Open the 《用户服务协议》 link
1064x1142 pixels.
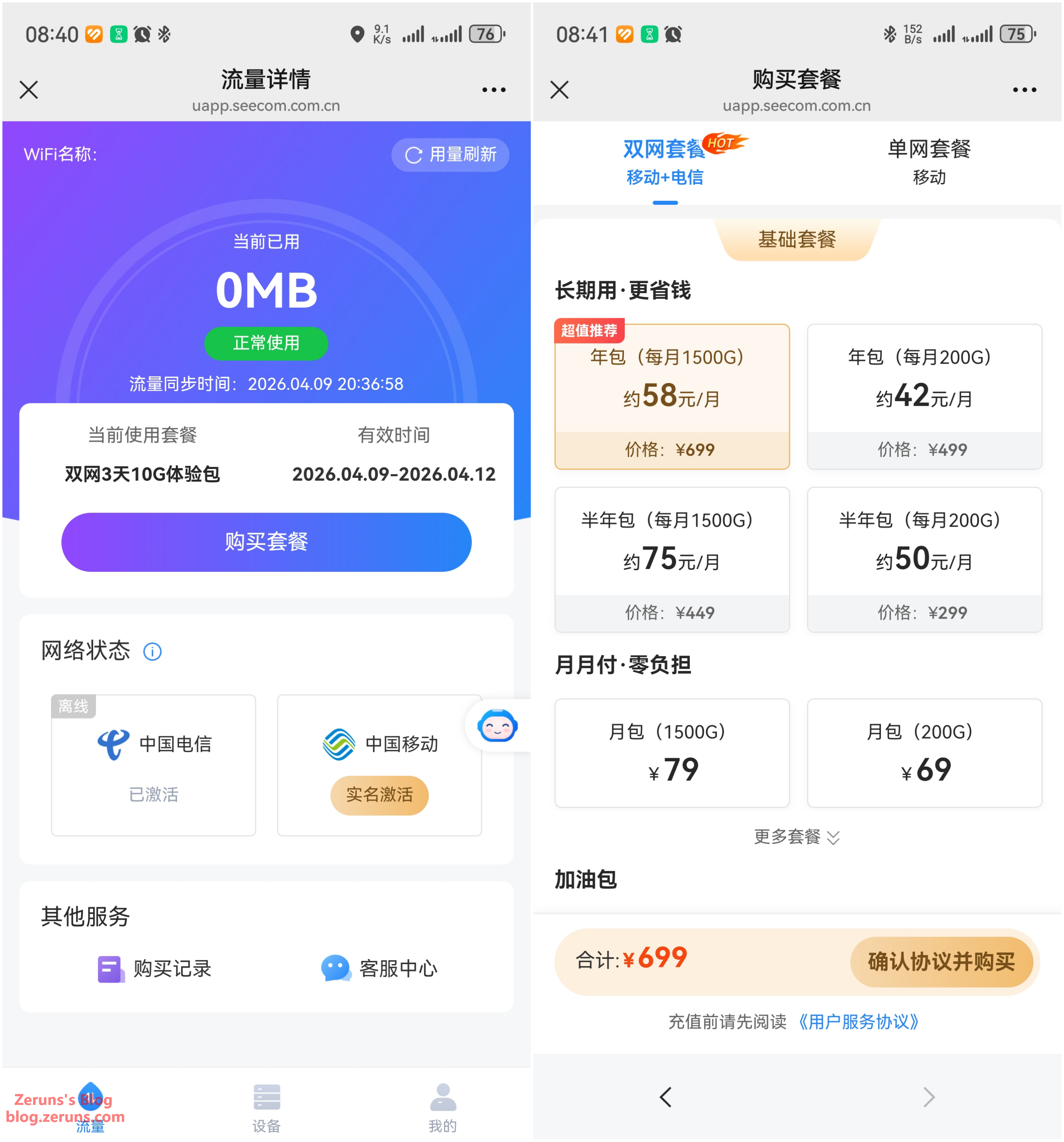coord(859,1022)
